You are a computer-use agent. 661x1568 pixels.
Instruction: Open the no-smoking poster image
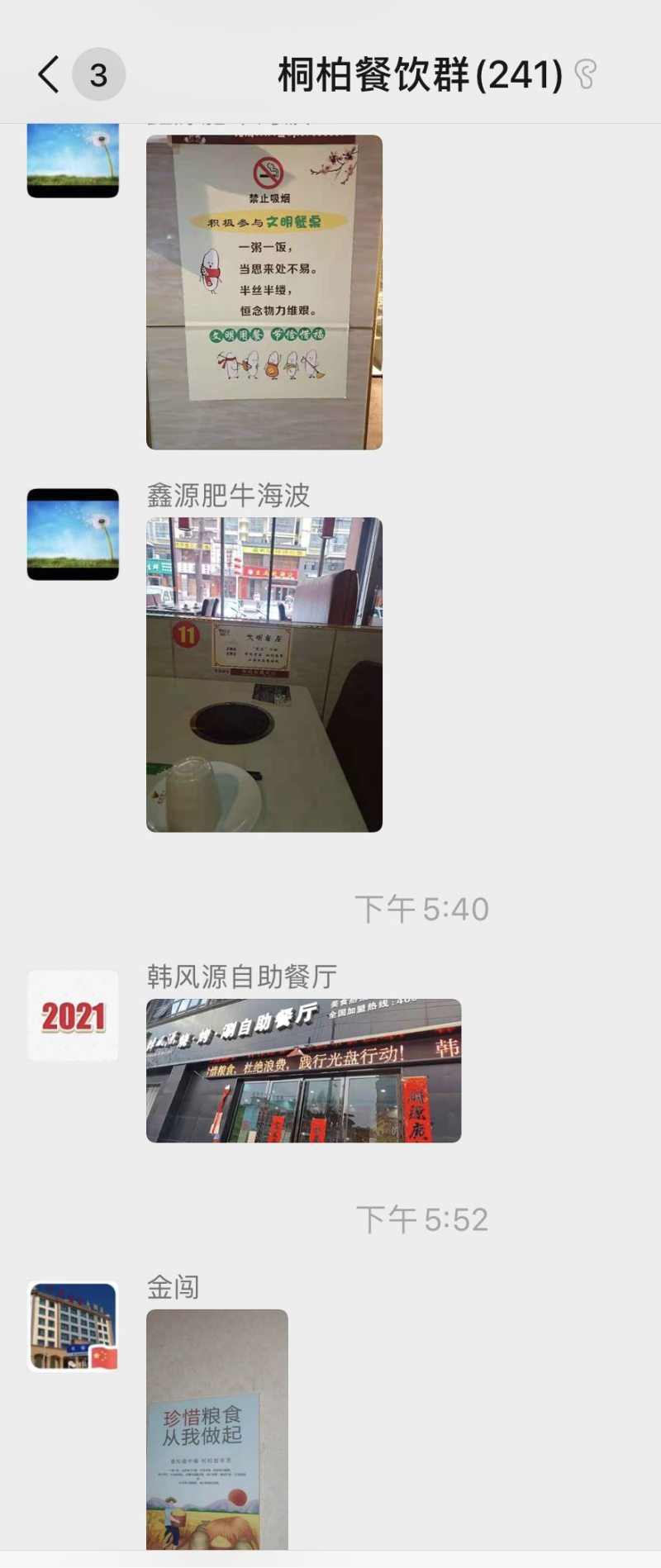coord(264,292)
